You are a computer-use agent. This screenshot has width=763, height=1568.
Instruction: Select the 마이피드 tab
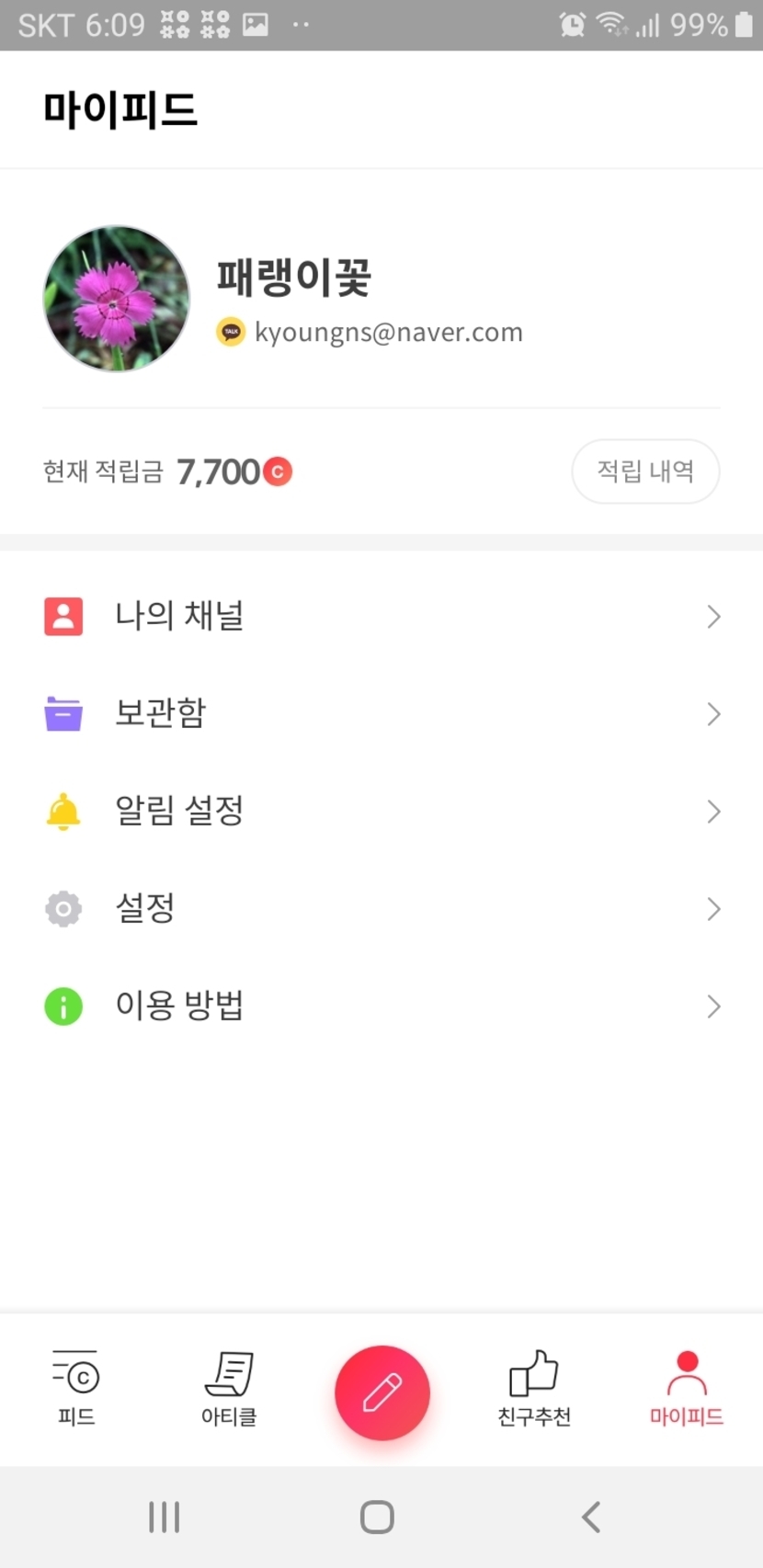point(687,1388)
